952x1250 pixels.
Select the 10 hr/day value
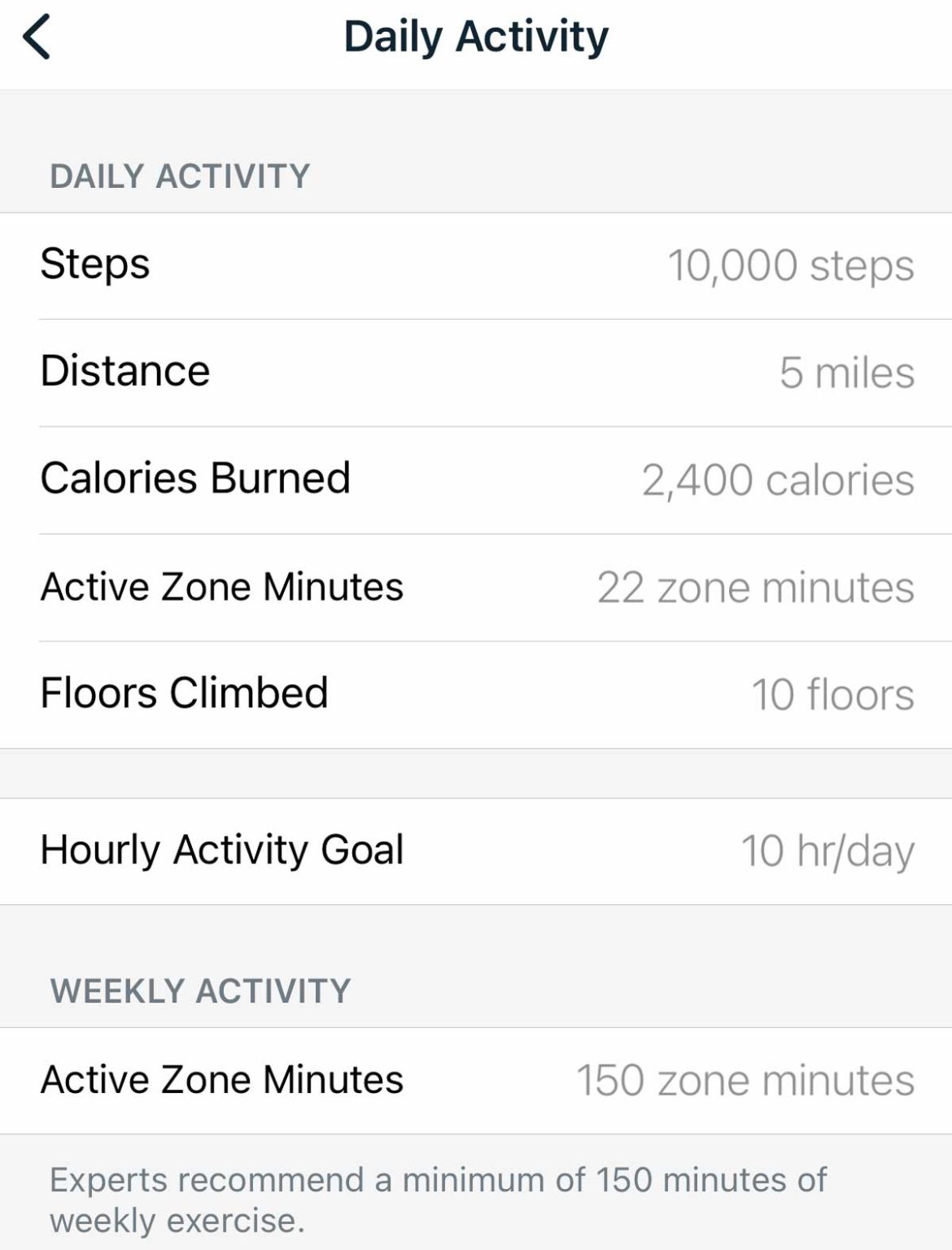click(827, 850)
